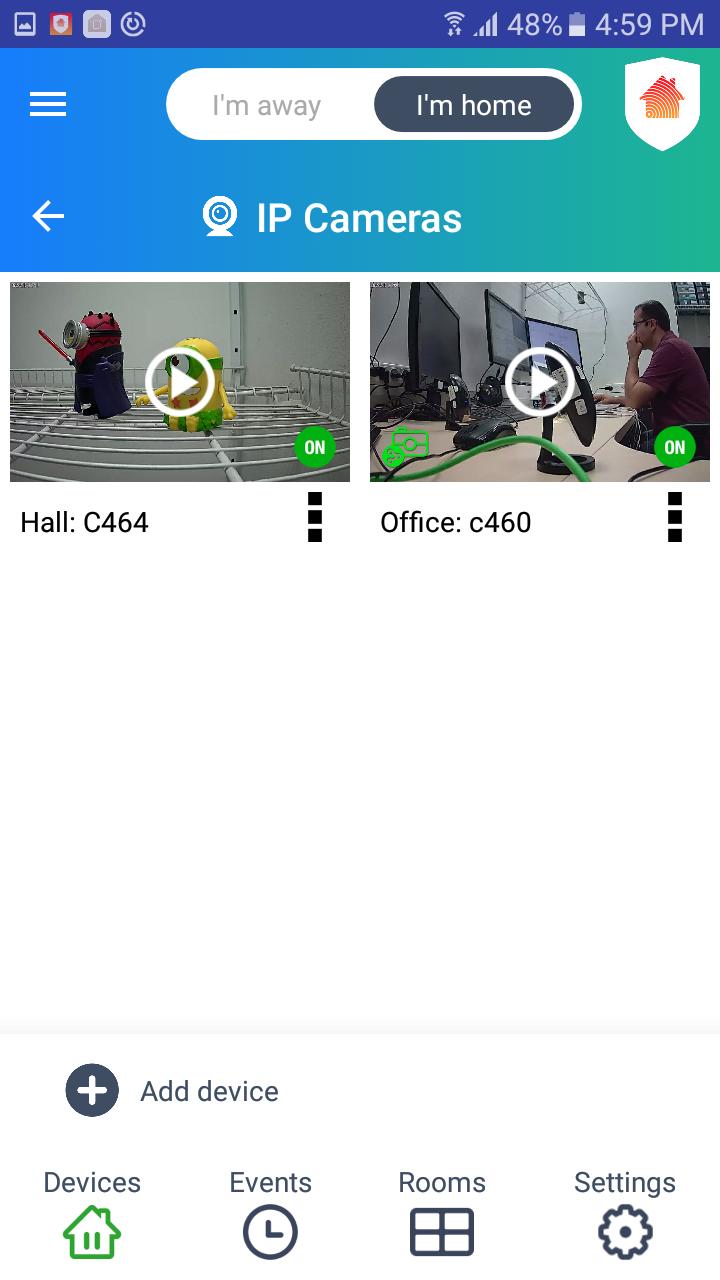This screenshot has height=1280, width=720.
Task: Select the "I'm home" tab
Action: [473, 104]
